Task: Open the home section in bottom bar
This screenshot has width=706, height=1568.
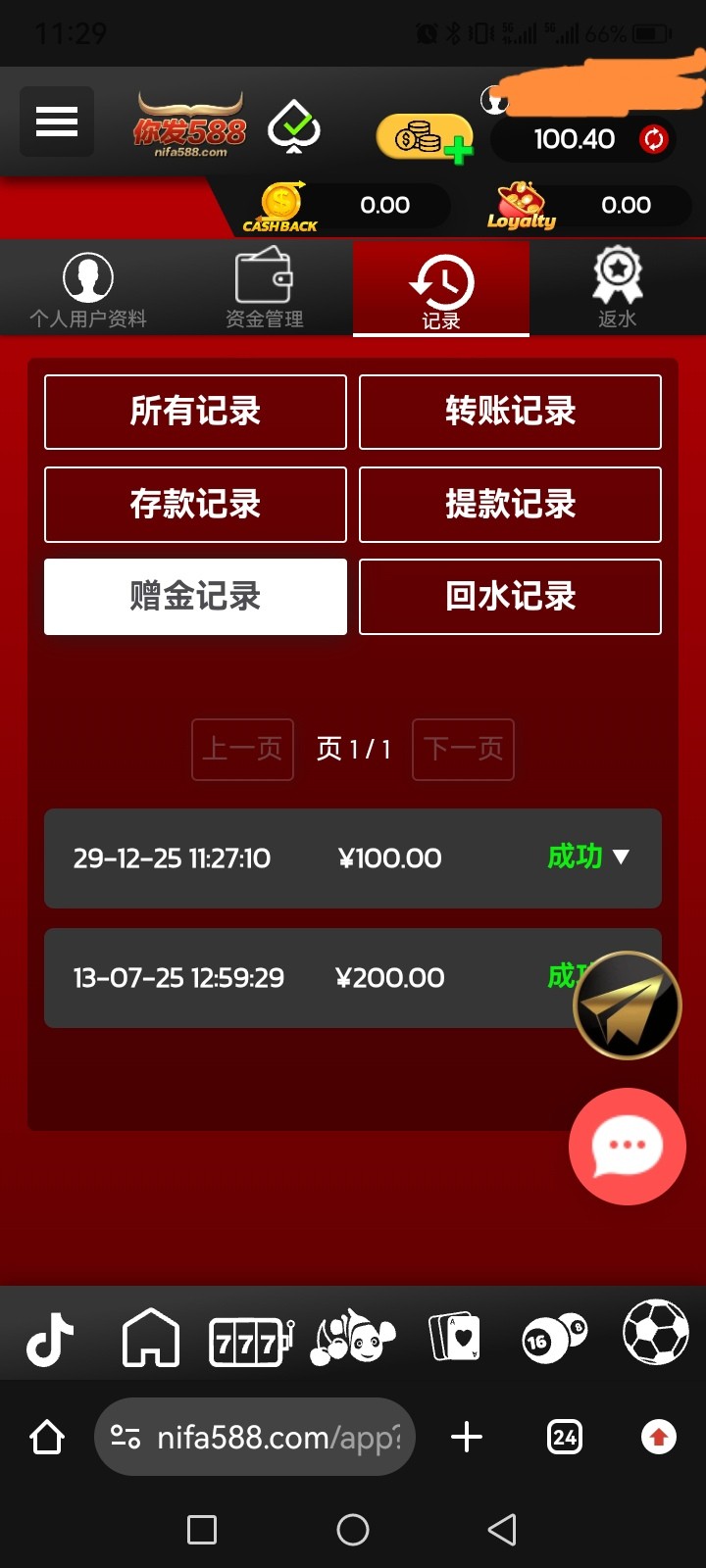Action: point(150,1338)
